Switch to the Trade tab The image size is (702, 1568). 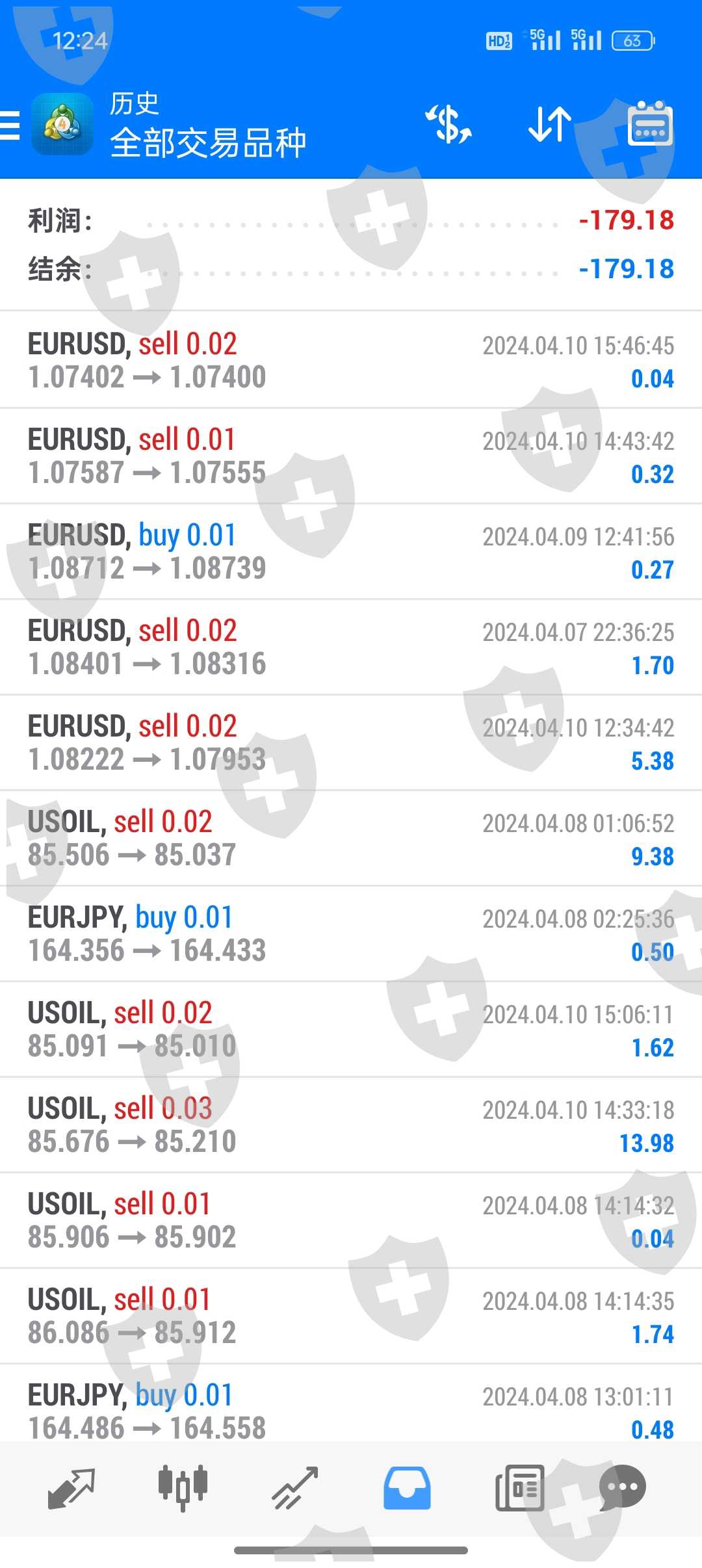tap(294, 1487)
